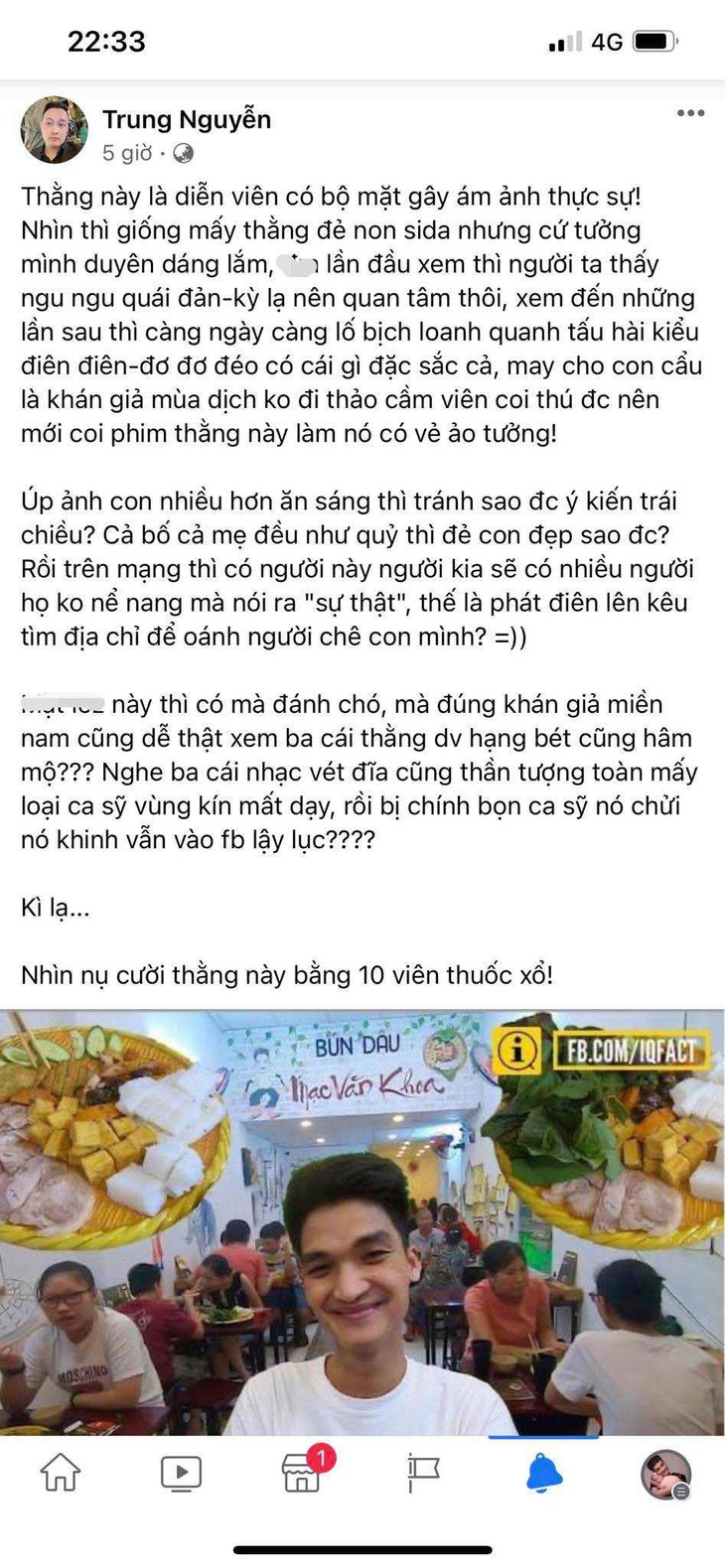Switch to the Pages flag tab
The image size is (725, 1568).
(423, 1473)
